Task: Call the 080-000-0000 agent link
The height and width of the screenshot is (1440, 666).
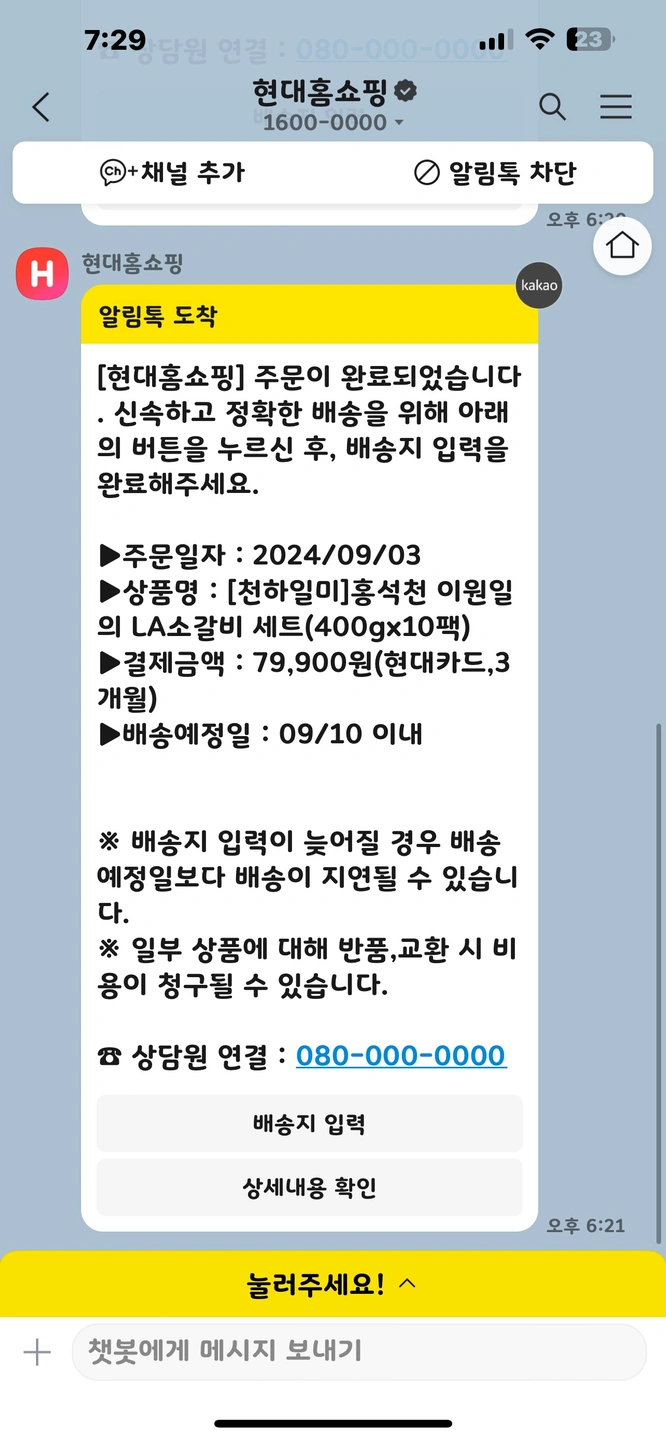Action: pos(401,1055)
